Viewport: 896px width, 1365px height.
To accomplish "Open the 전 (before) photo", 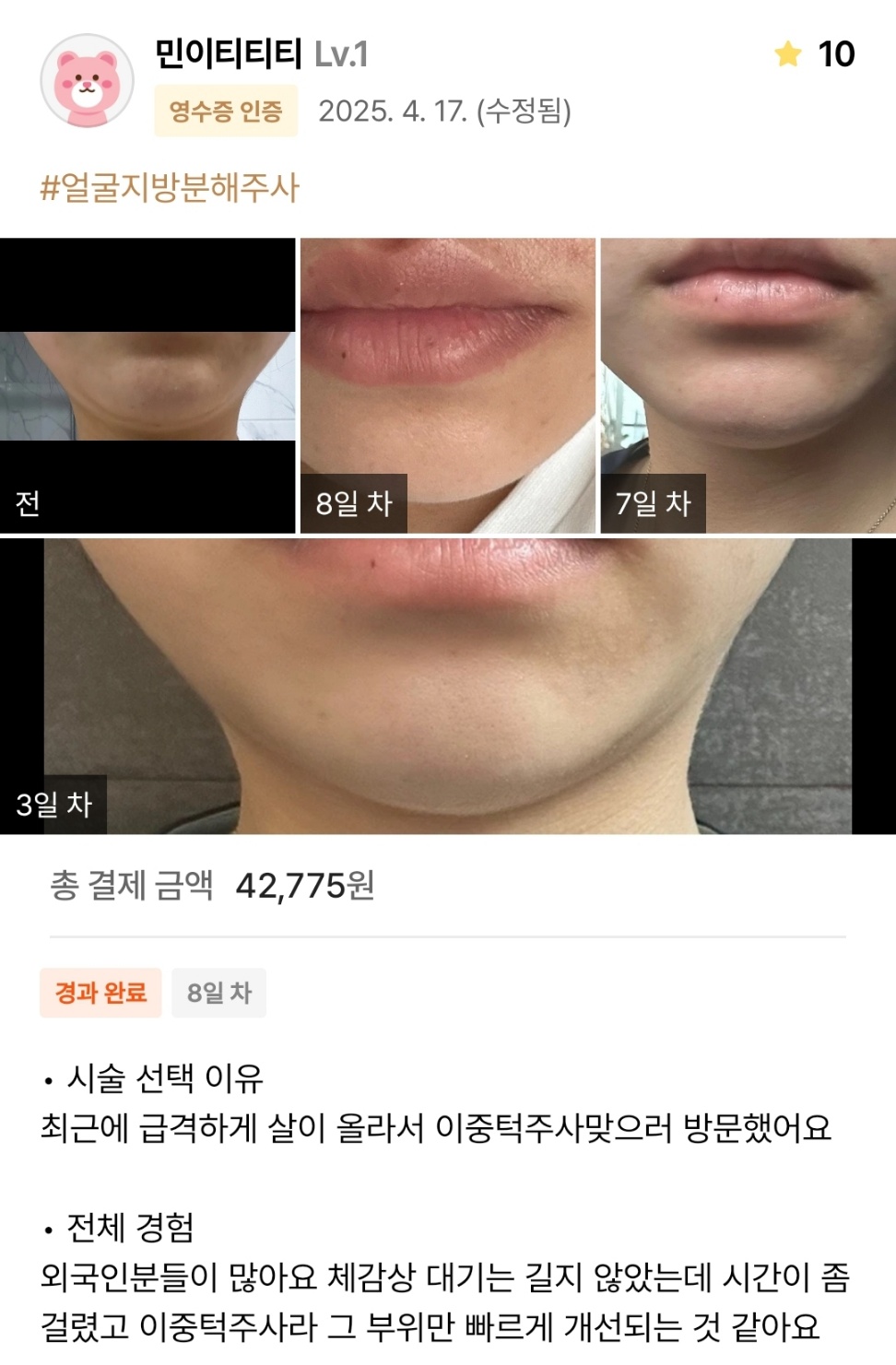I will (147, 385).
